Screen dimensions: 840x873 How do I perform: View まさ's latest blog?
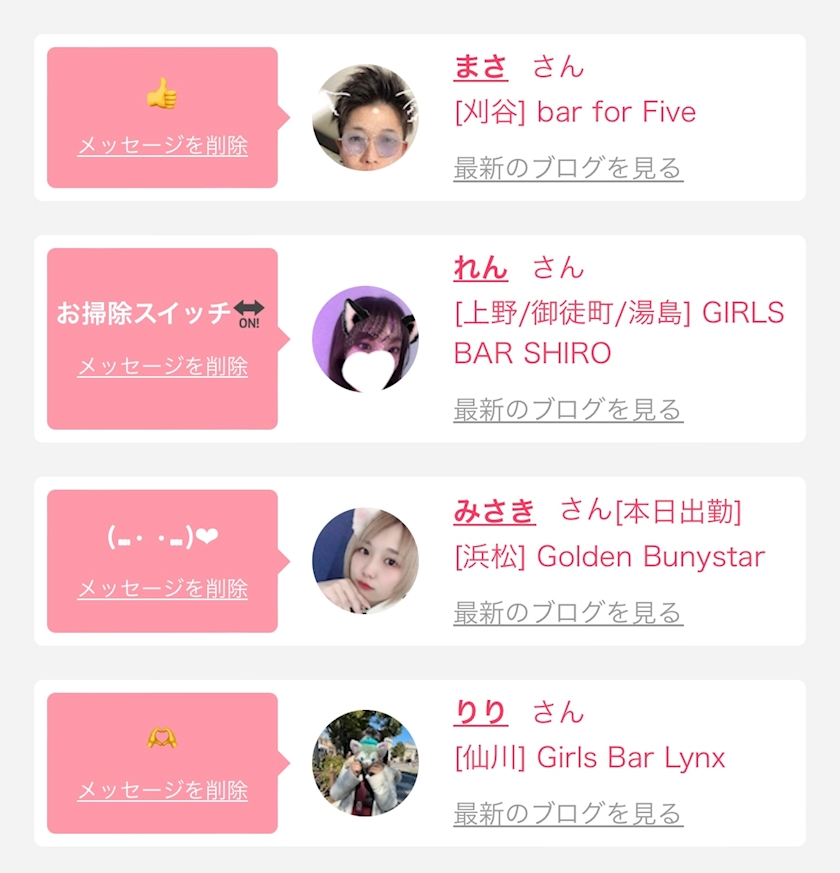pyautogui.click(x=568, y=168)
